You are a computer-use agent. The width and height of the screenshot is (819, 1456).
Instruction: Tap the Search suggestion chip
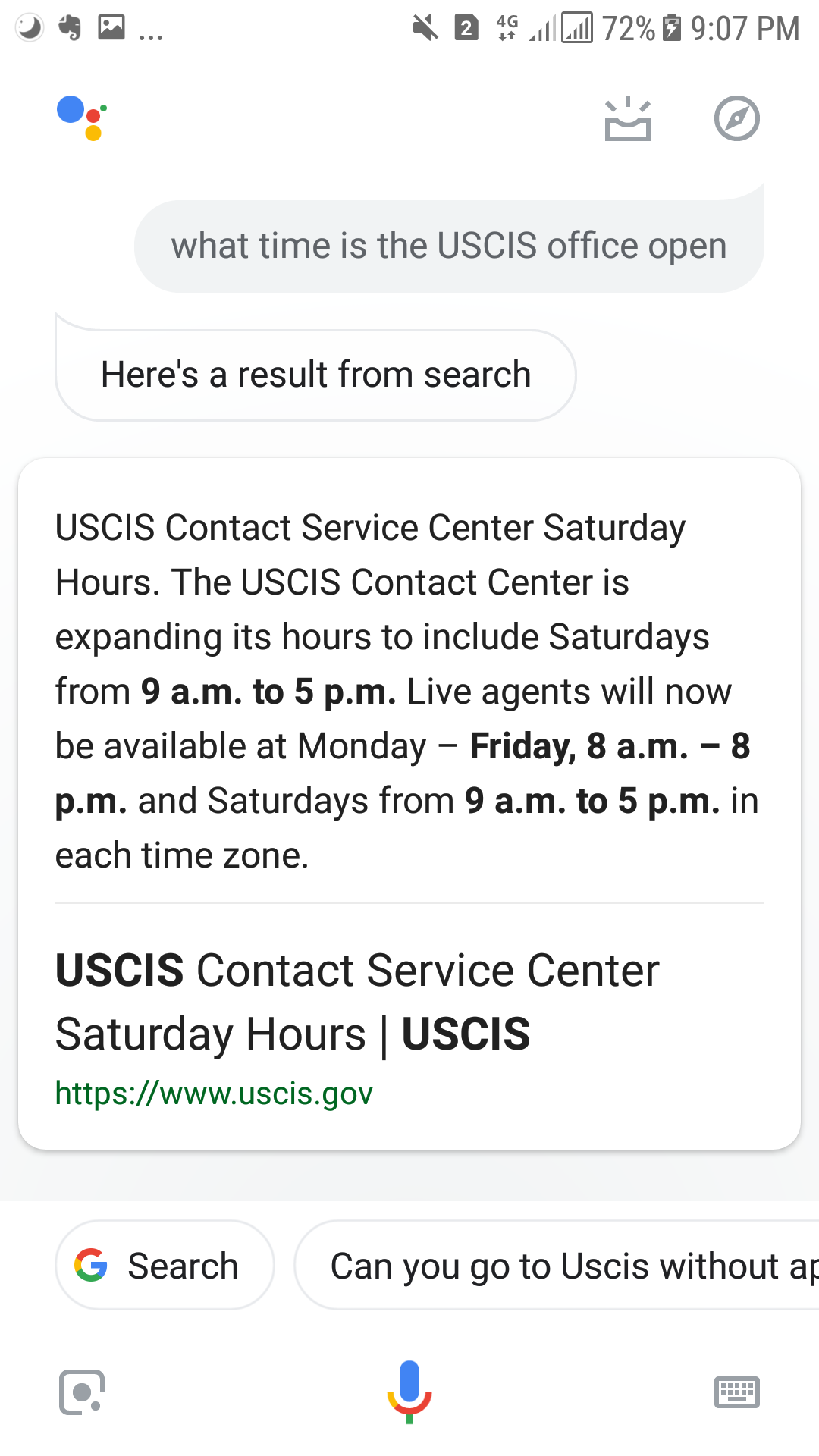tap(165, 1265)
